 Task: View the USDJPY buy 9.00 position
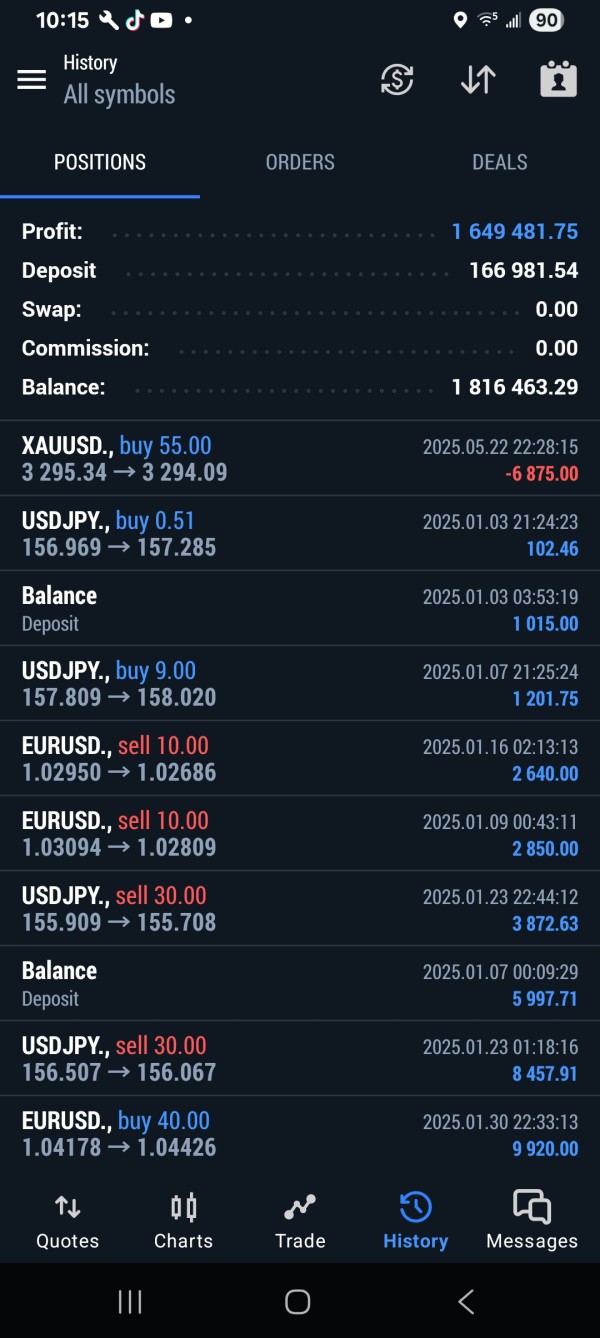(x=300, y=684)
